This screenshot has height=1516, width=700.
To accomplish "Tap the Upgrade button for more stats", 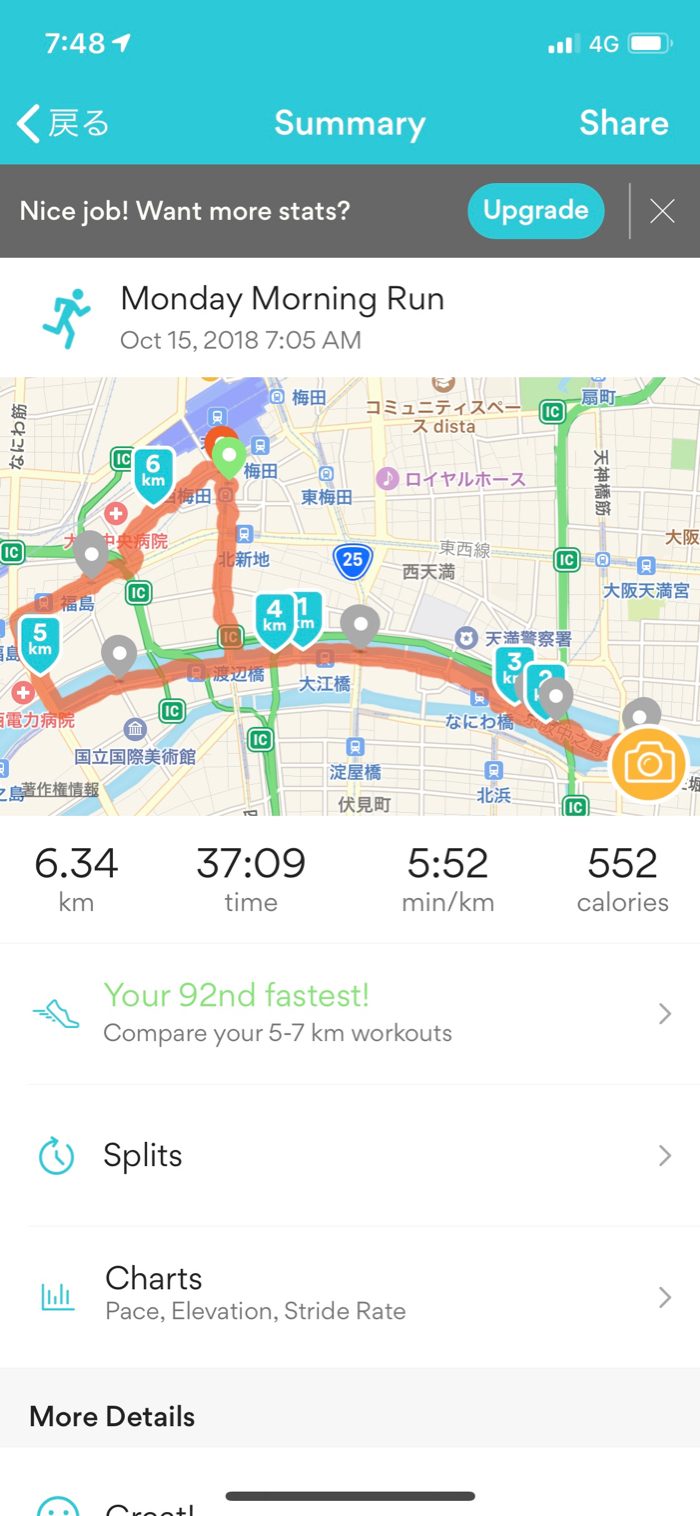I will [x=535, y=210].
